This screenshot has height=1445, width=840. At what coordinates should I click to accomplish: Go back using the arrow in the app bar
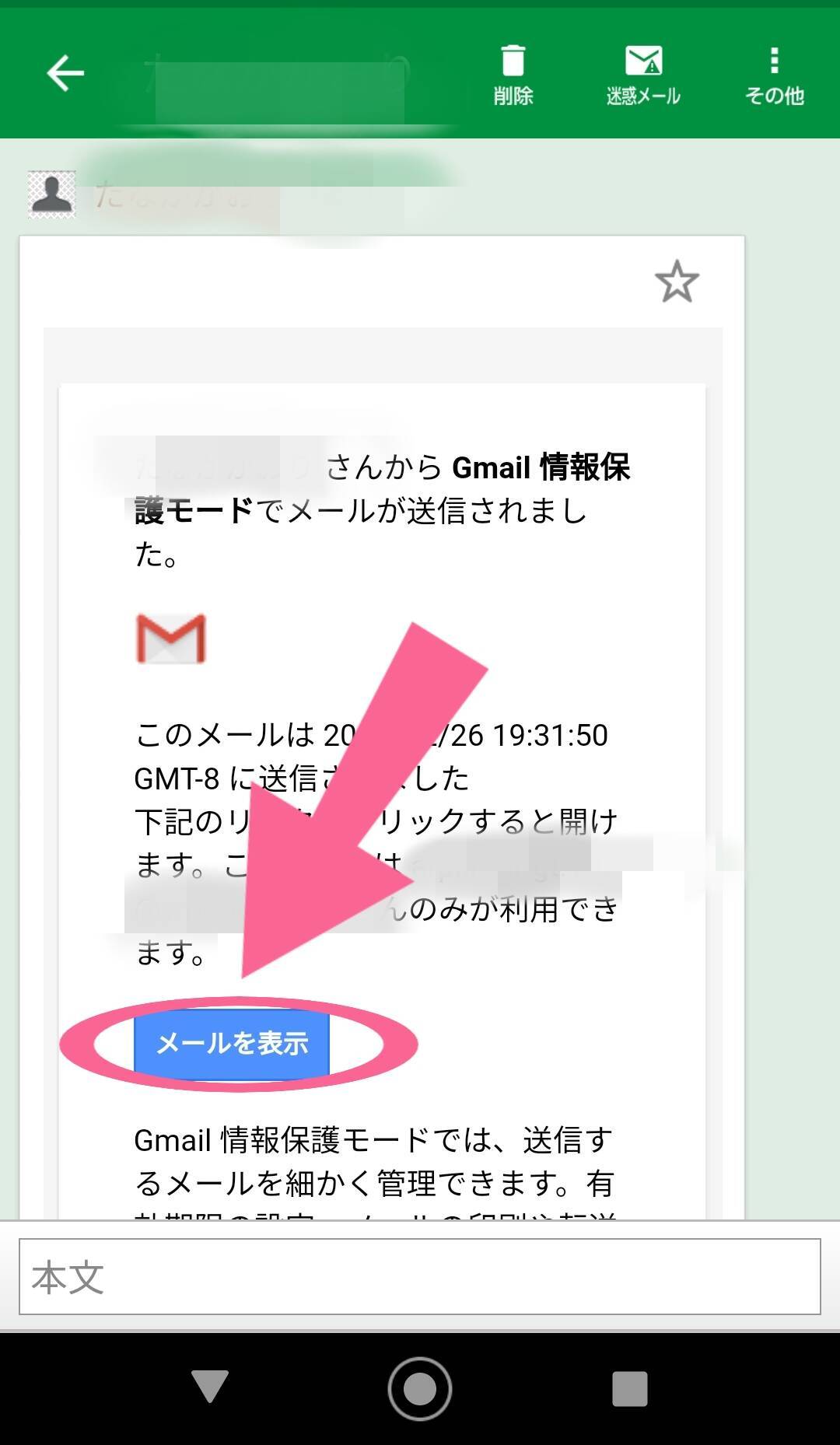tap(65, 74)
